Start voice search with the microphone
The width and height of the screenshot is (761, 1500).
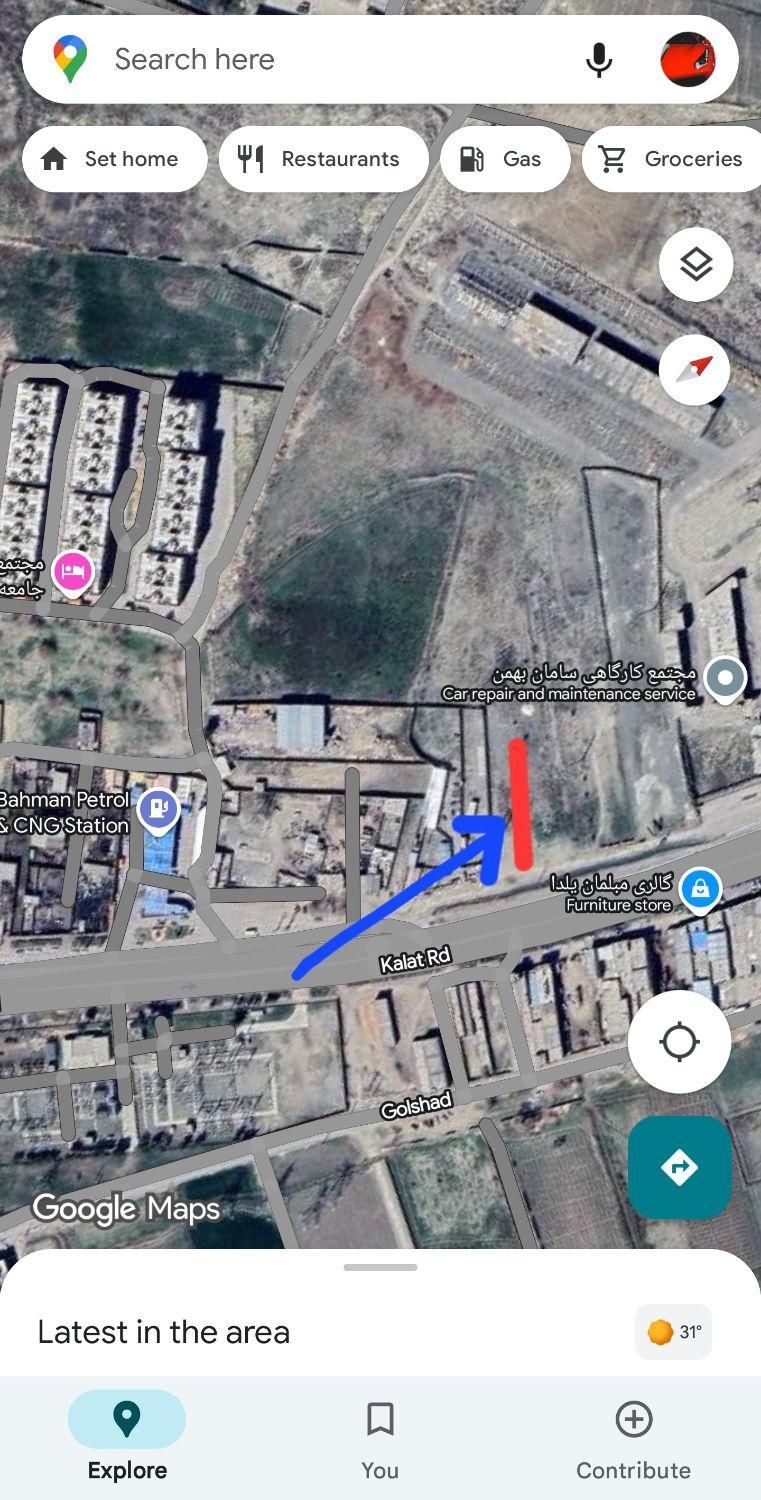(599, 60)
